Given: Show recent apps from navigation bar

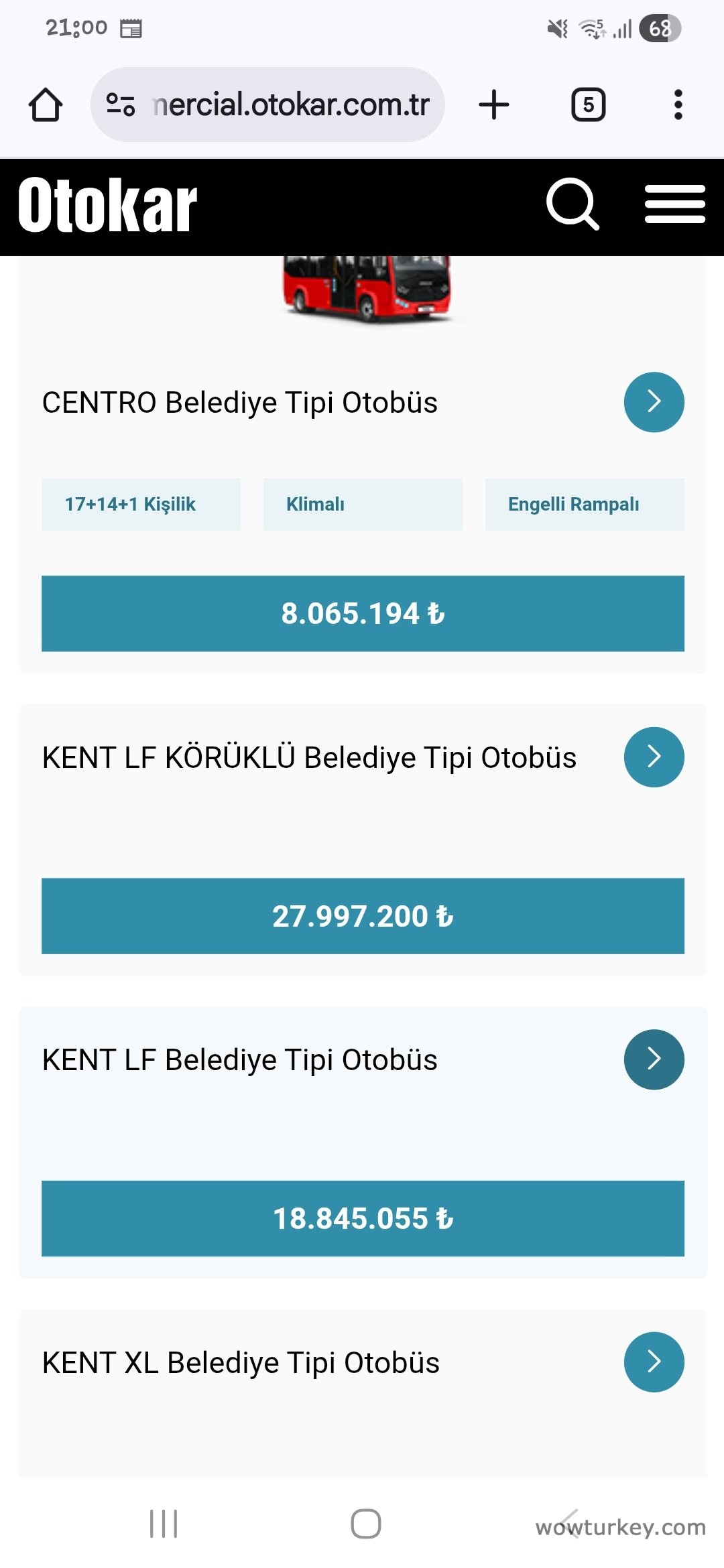Looking at the screenshot, I should tap(164, 1524).
